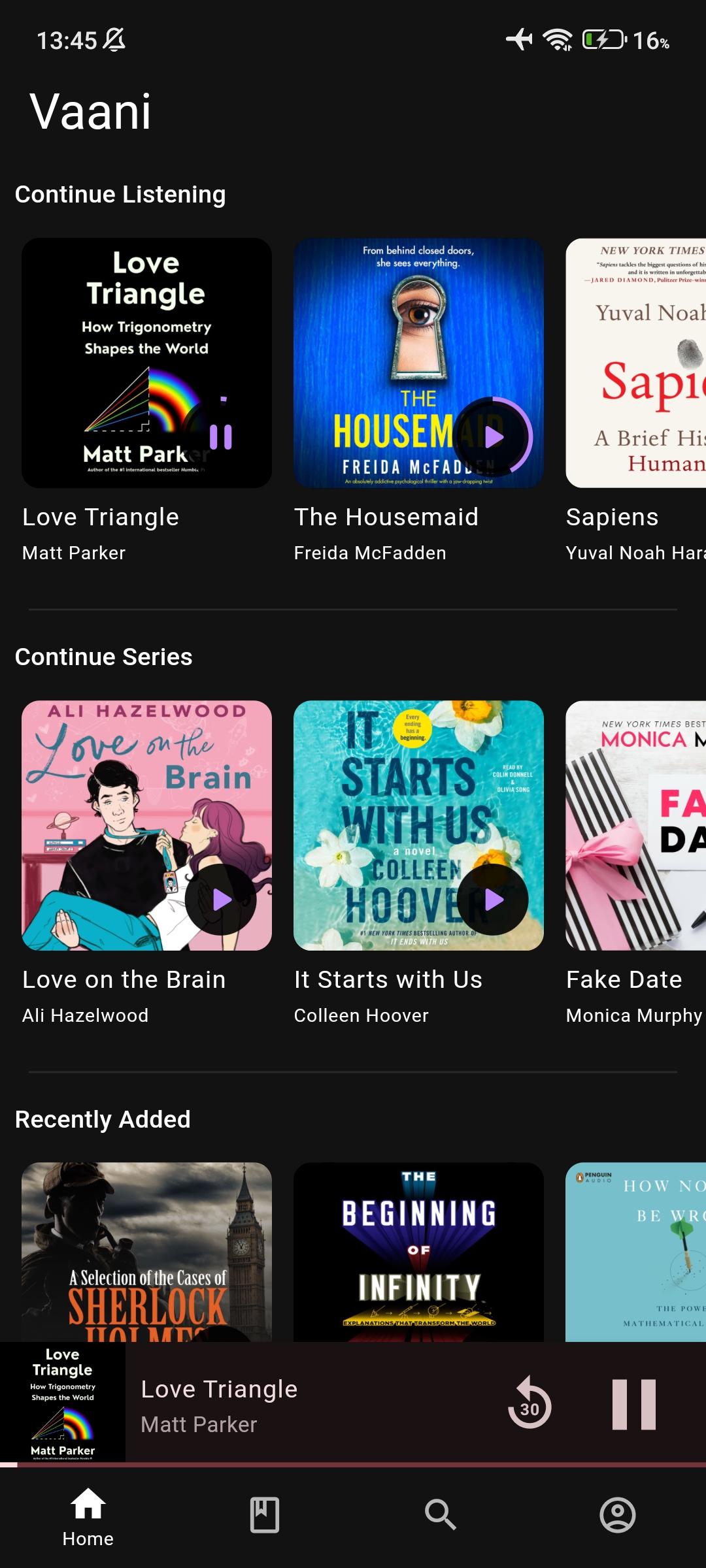Open Love on the Brain details
Image resolution: width=706 pixels, height=1568 pixels.
(x=124, y=979)
